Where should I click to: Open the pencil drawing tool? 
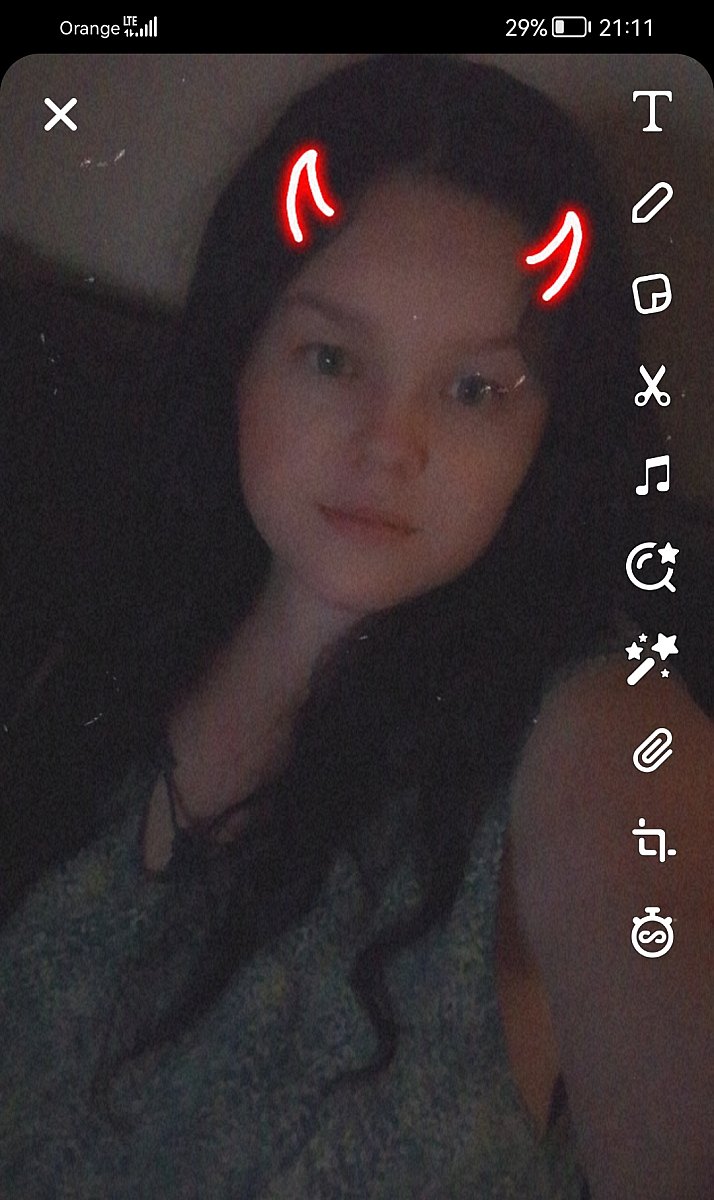click(x=652, y=203)
